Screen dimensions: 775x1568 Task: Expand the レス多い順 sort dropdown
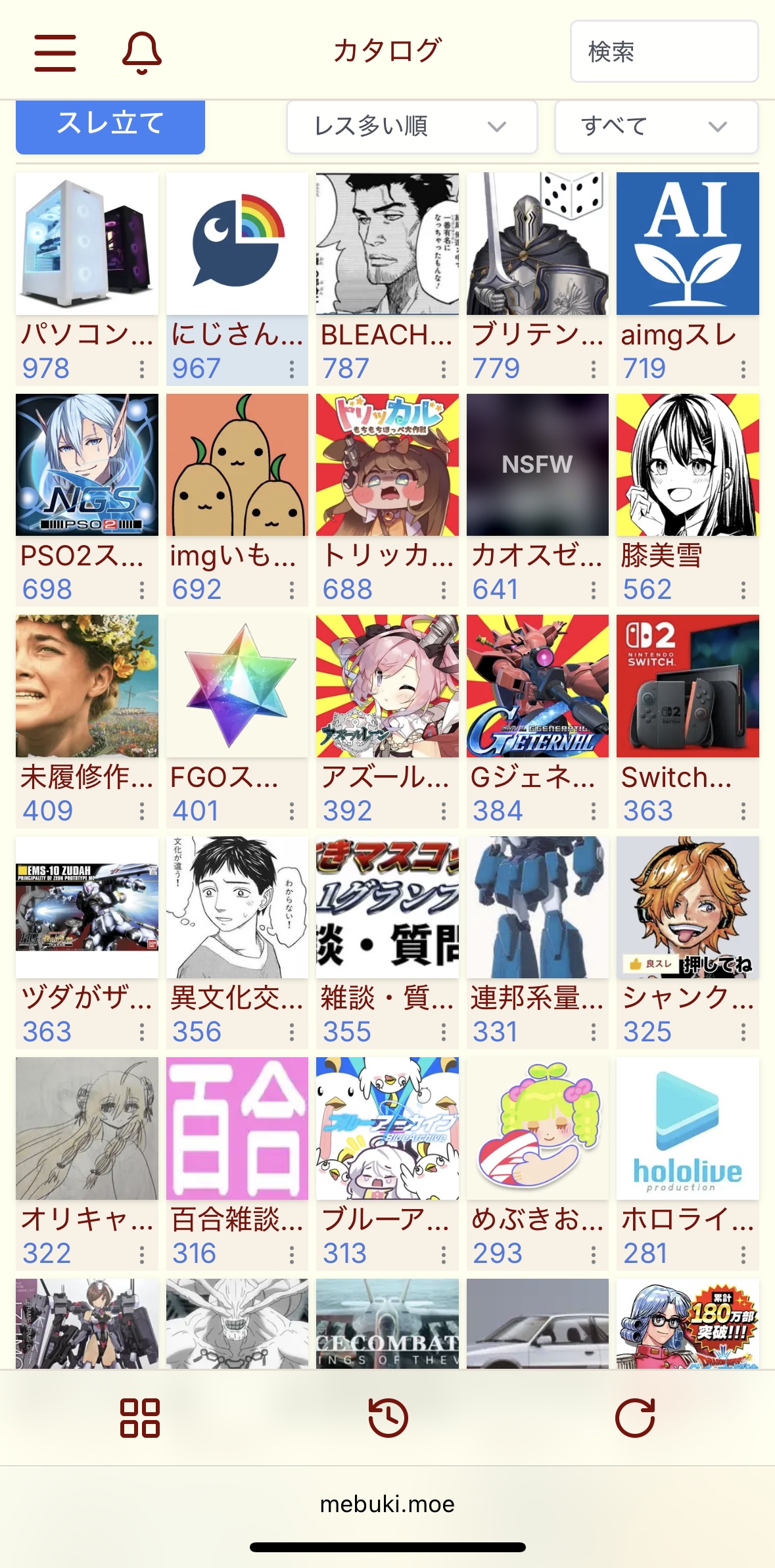coord(411,126)
